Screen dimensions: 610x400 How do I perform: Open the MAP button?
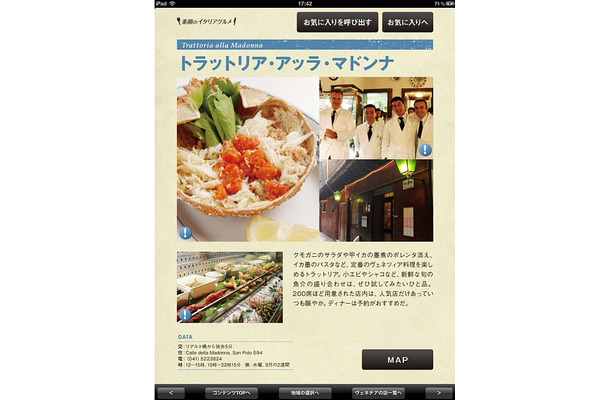coord(397,359)
